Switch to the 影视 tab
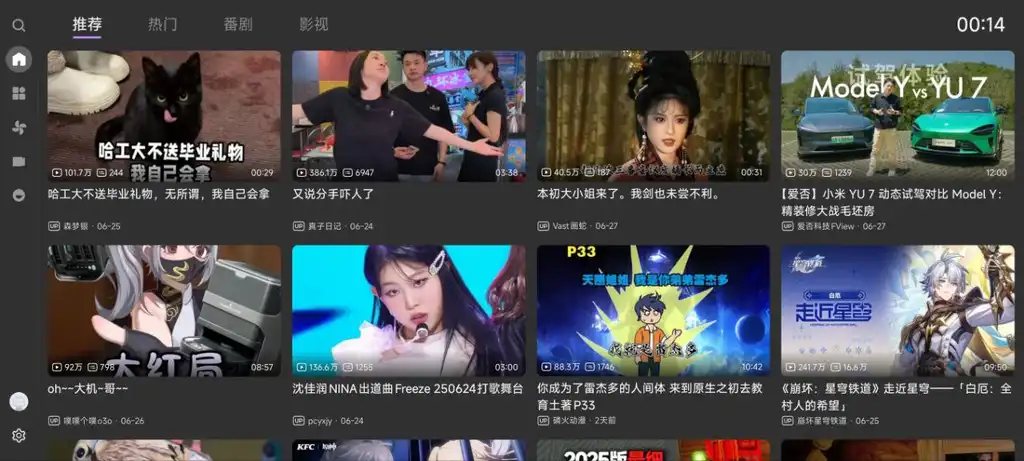Screen dimensions: 1024x461 click(x=313, y=24)
